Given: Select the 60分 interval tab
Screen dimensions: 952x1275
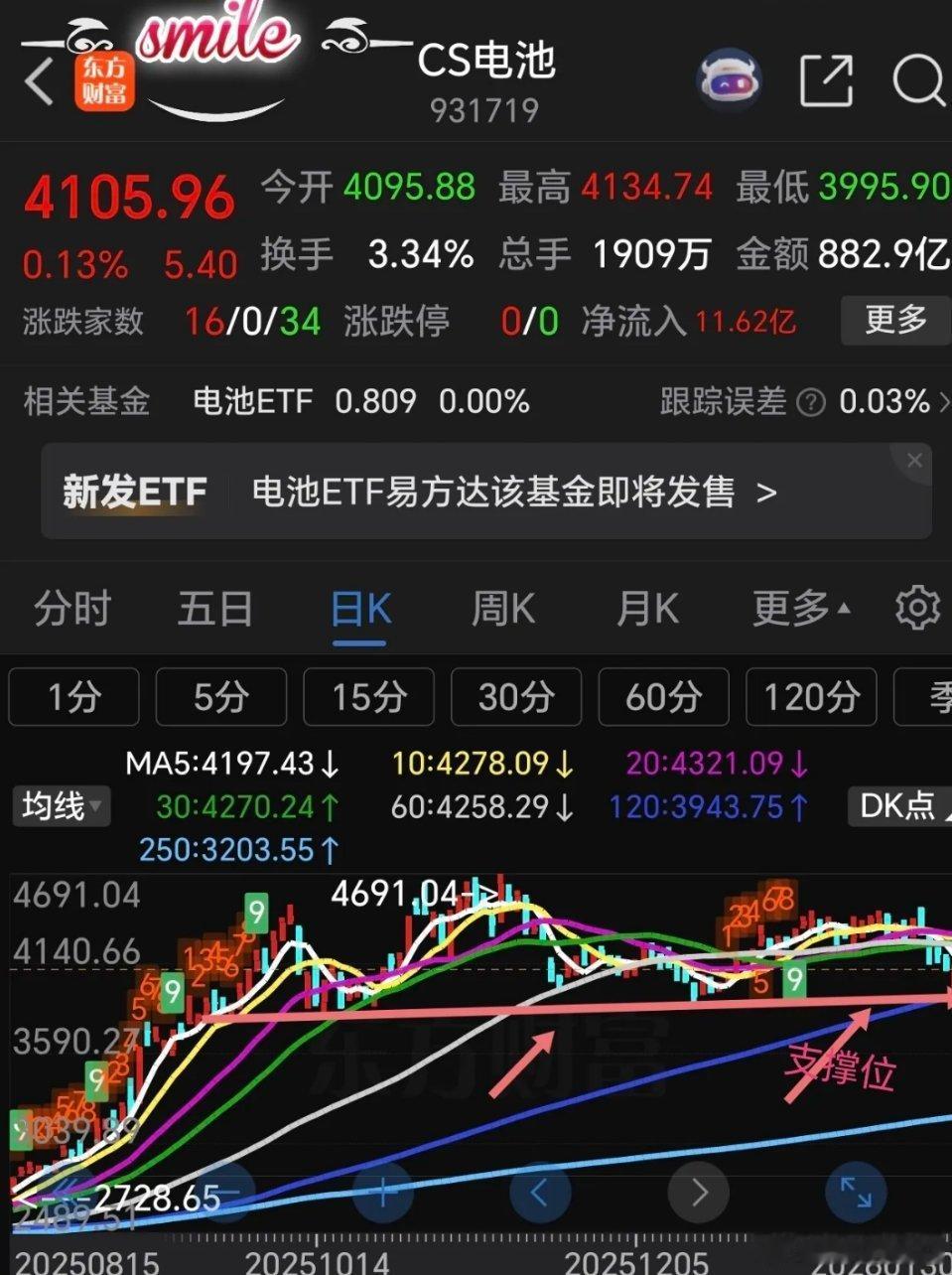Looking at the screenshot, I should point(663,697).
